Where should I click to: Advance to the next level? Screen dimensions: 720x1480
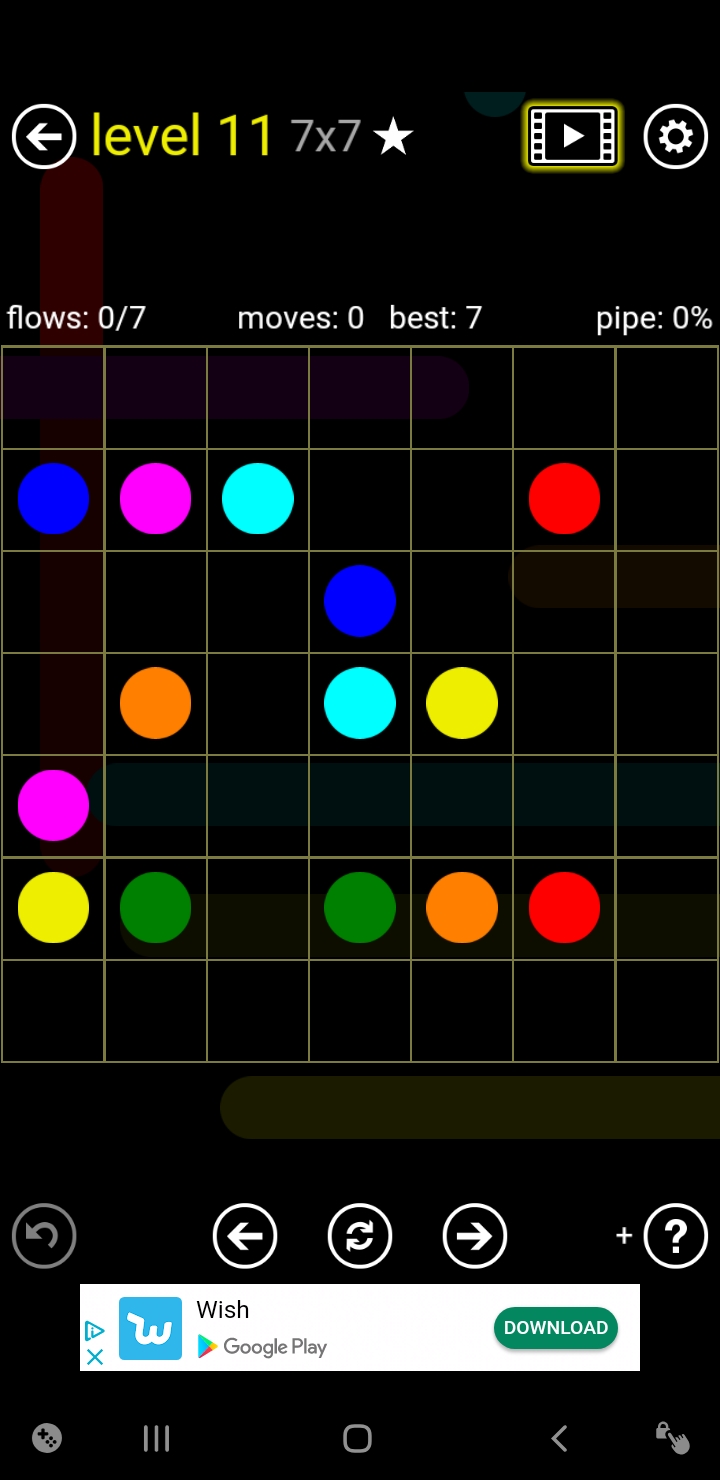coord(475,1236)
